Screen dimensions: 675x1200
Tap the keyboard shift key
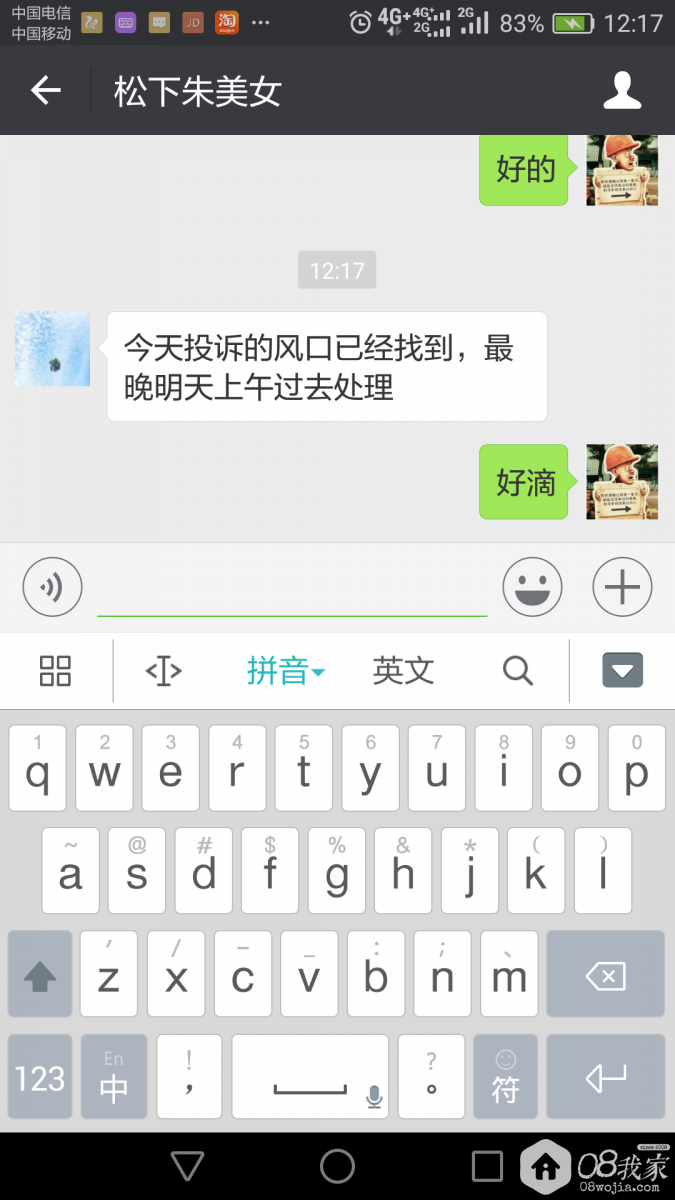(x=40, y=975)
